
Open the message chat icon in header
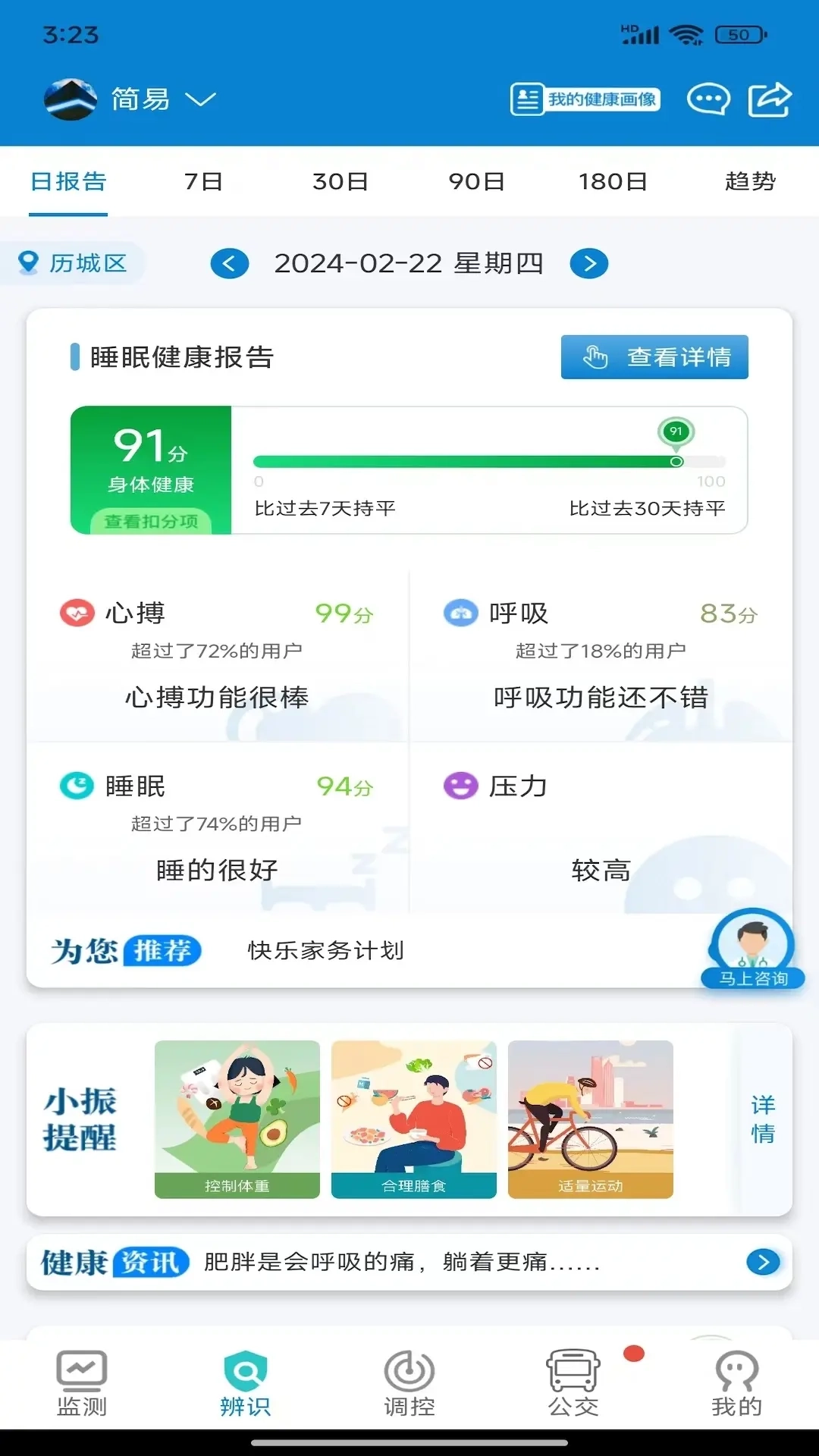(x=708, y=99)
